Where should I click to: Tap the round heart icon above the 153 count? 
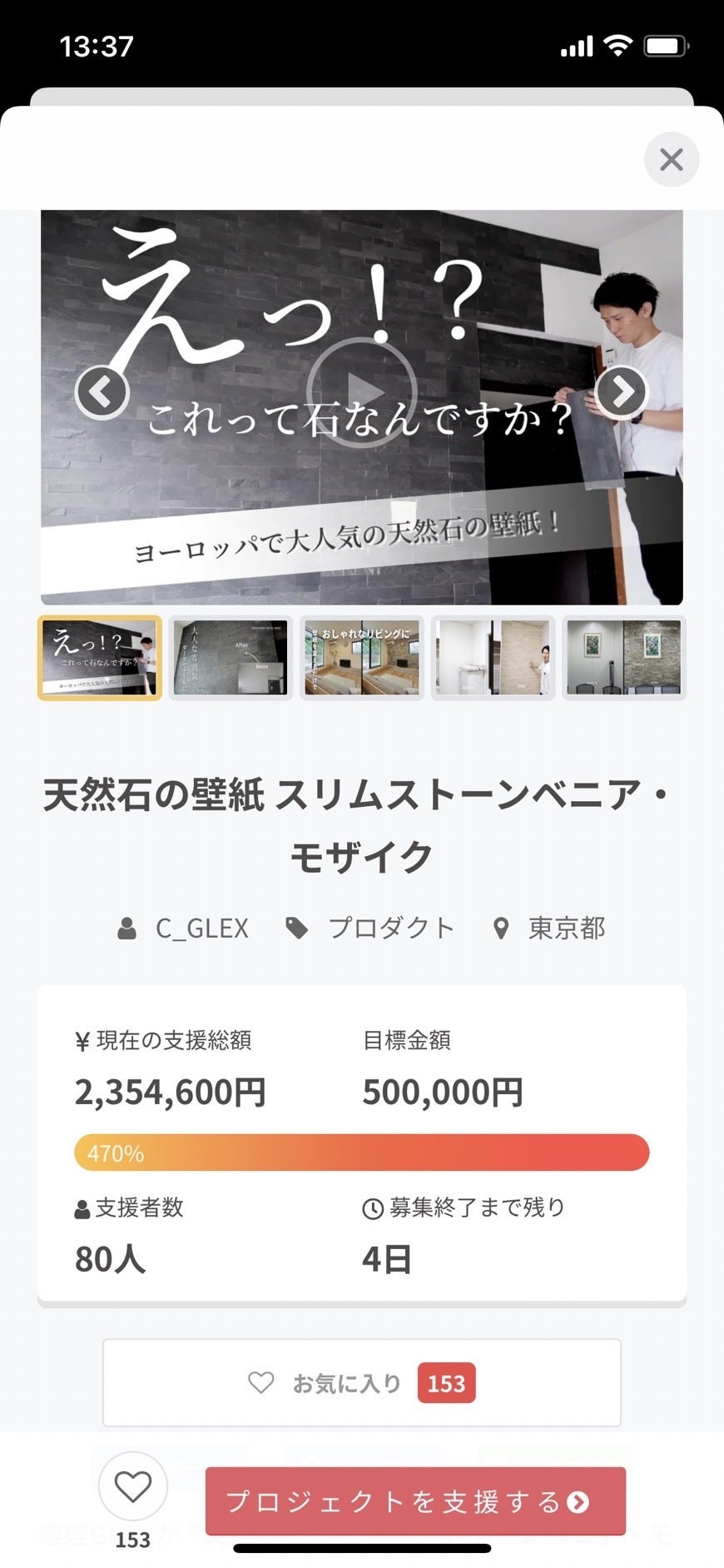coord(133,1486)
